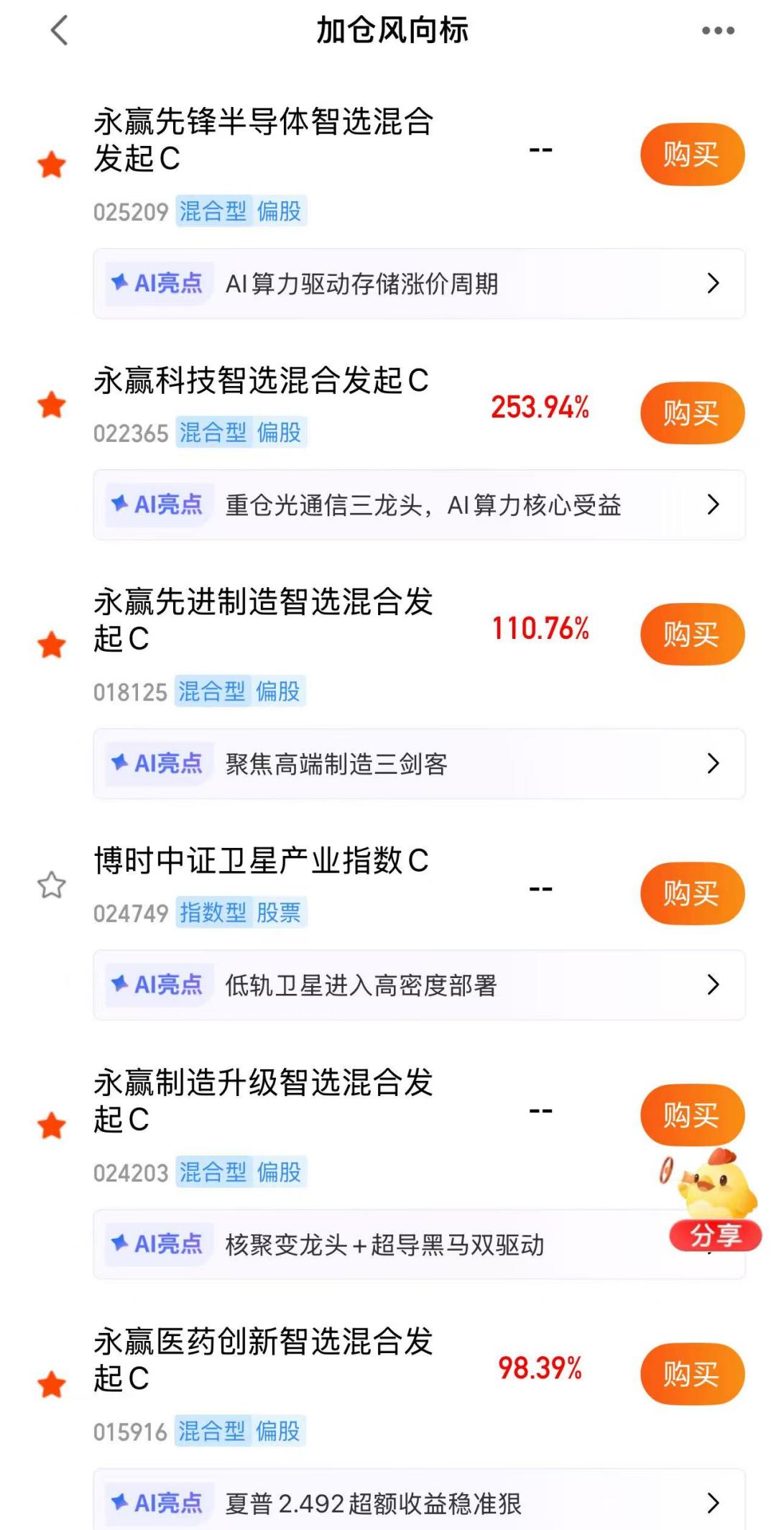
Task: Click the back arrow at top left
Action: [56, 32]
